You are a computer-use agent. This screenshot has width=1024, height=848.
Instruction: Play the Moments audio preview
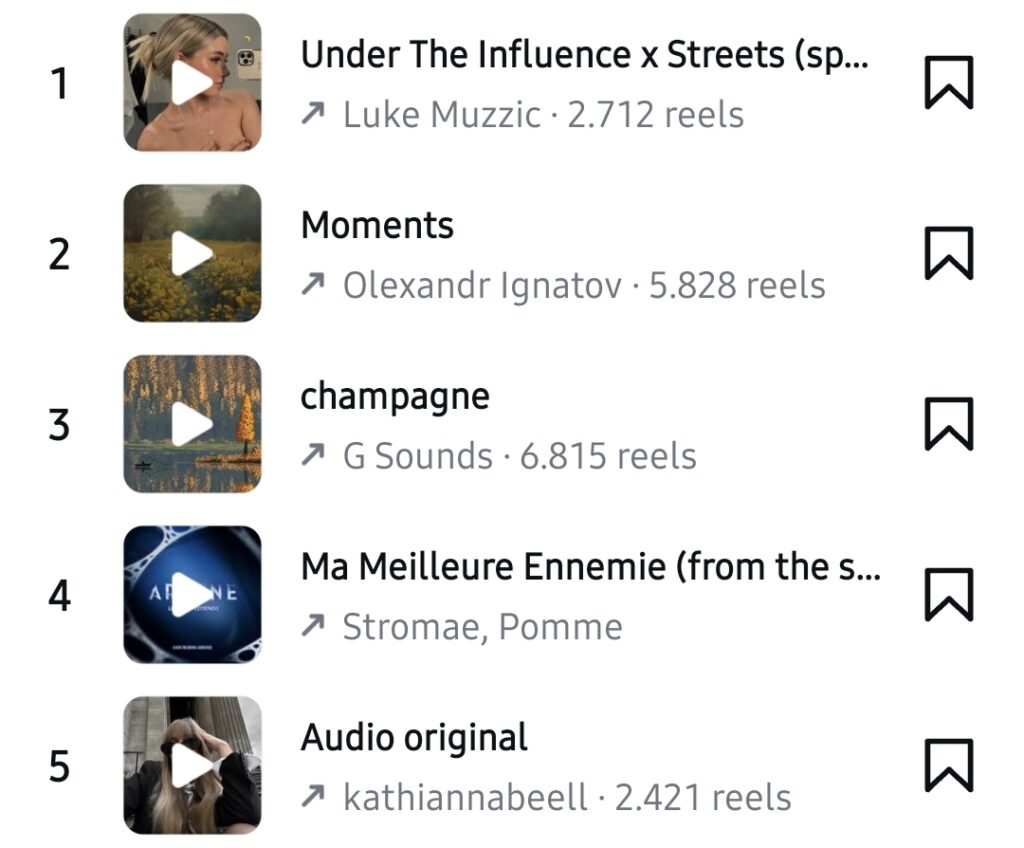pyautogui.click(x=192, y=254)
